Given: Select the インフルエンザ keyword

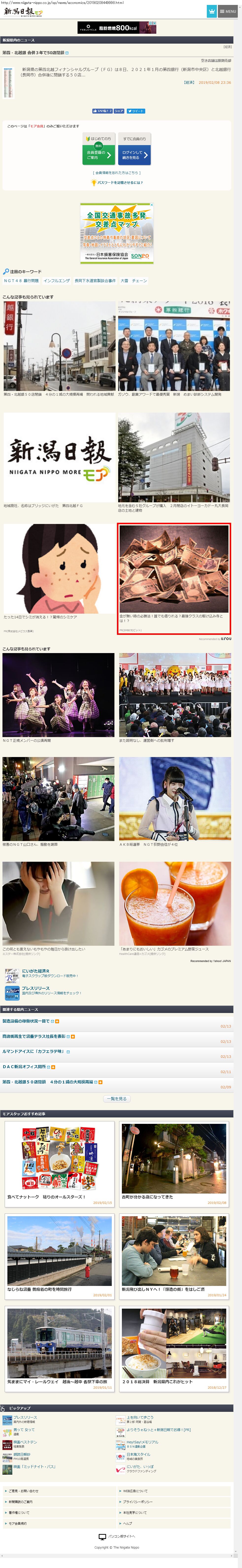Looking at the screenshot, I should point(57,281).
